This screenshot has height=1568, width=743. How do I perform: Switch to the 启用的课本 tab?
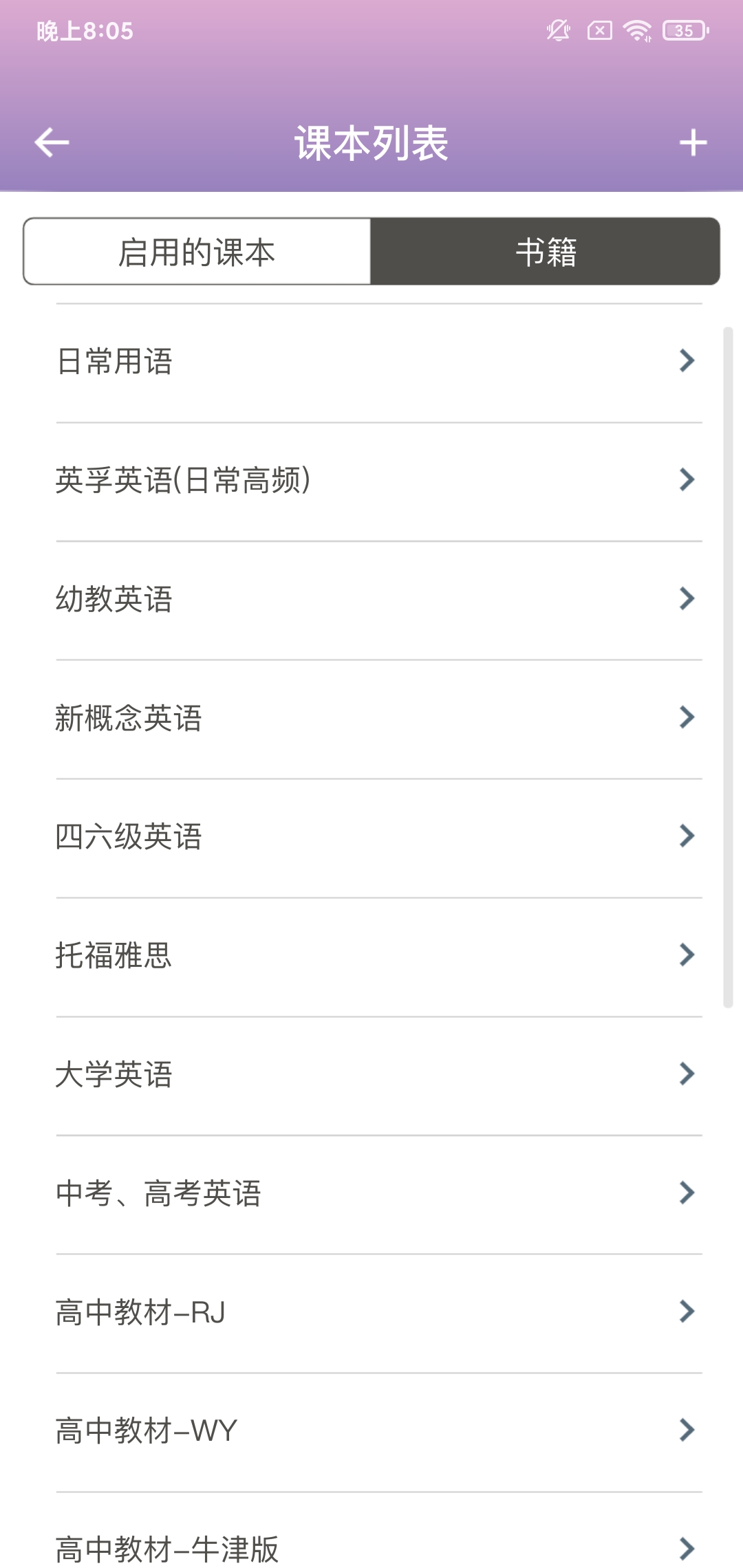pyautogui.click(x=197, y=252)
